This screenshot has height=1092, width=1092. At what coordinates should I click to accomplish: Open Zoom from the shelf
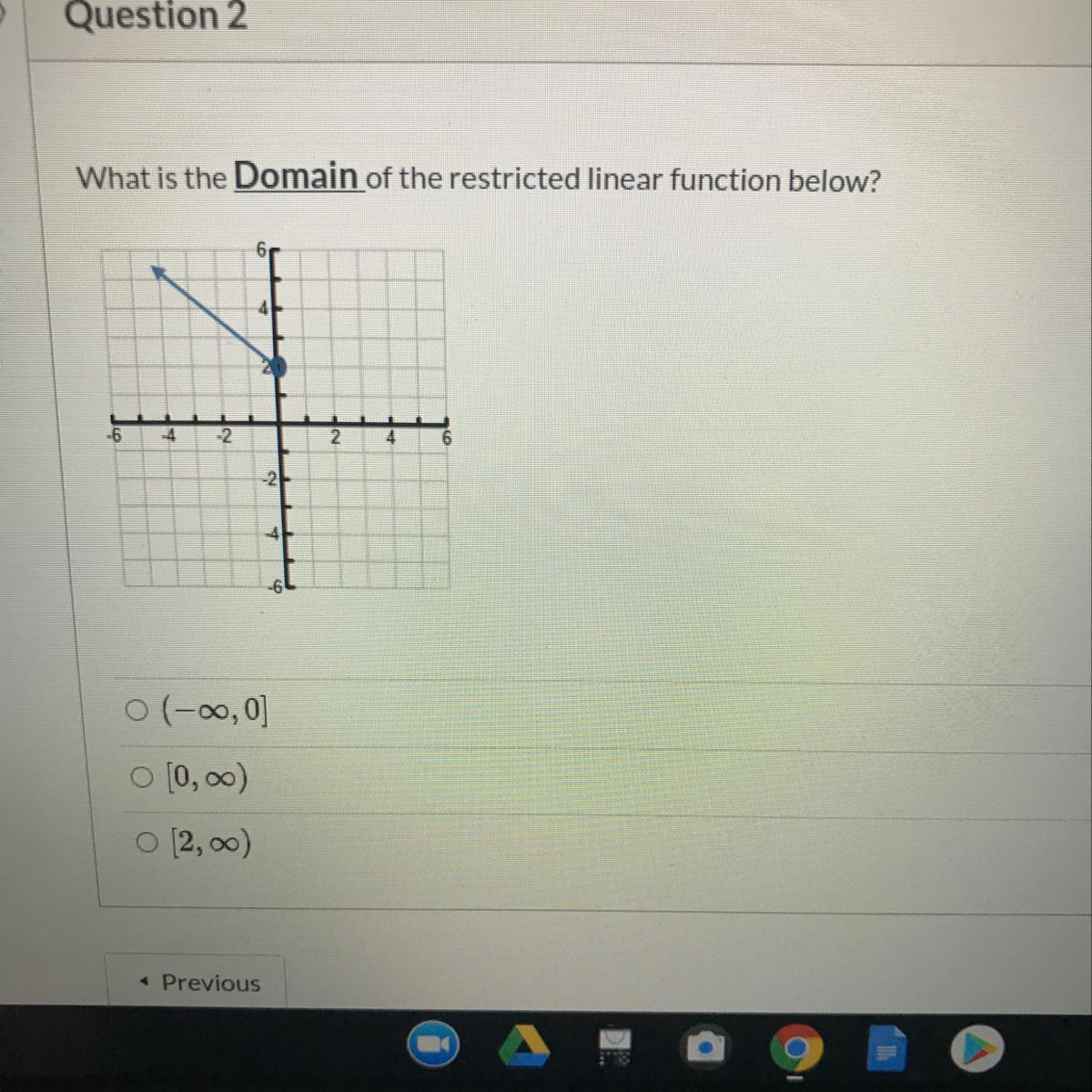433,1046
